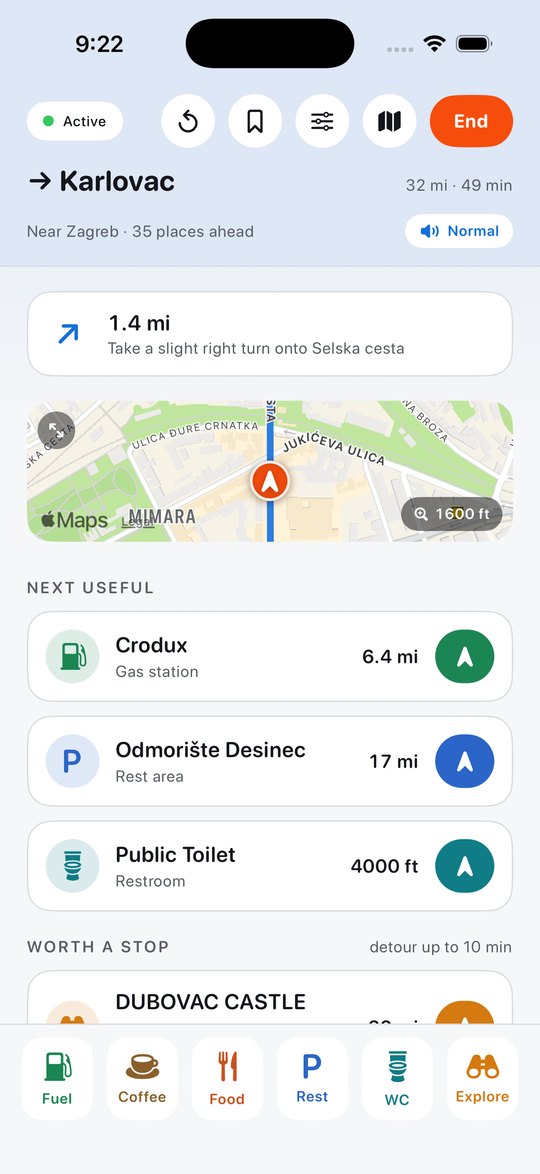Screen dimensions: 540x1174
Task: Open the Crodux gas station card
Action: click(270, 657)
